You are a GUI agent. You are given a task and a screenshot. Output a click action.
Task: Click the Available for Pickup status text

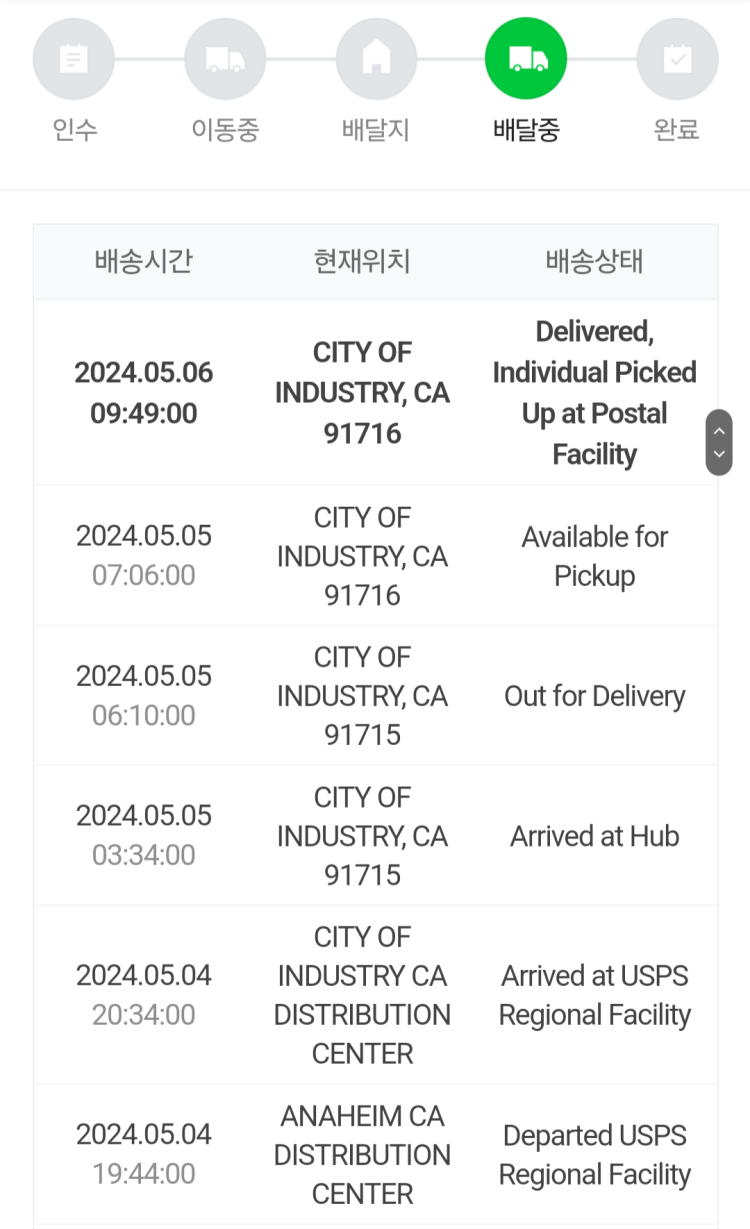pos(594,556)
